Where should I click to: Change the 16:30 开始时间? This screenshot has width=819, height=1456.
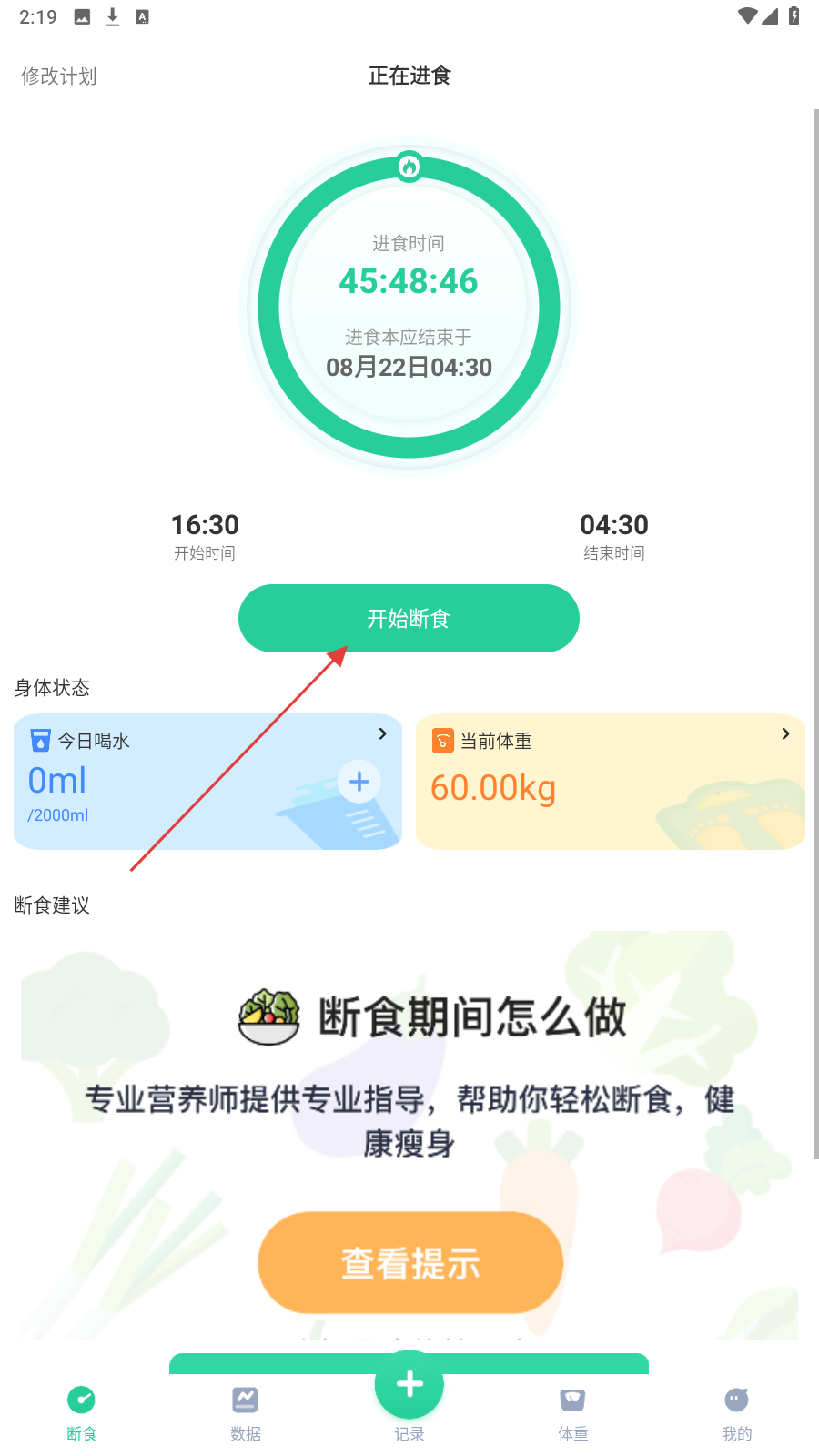pos(205,535)
